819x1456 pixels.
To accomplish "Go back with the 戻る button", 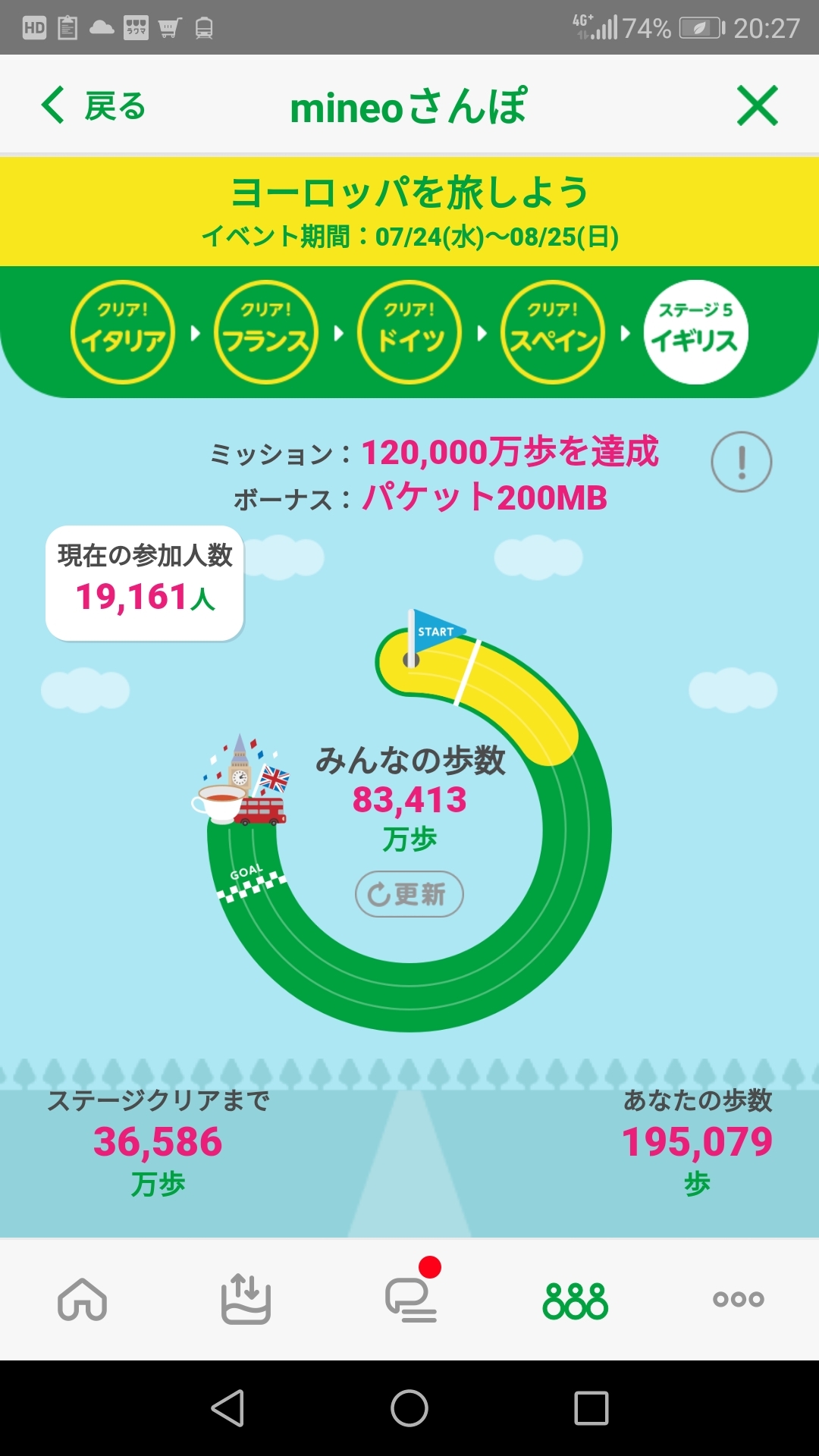I will (93, 105).
